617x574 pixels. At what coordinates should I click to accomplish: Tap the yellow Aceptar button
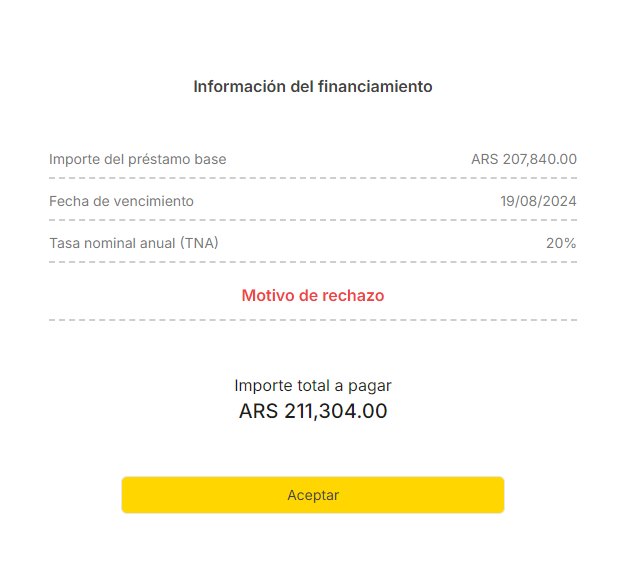tap(312, 495)
